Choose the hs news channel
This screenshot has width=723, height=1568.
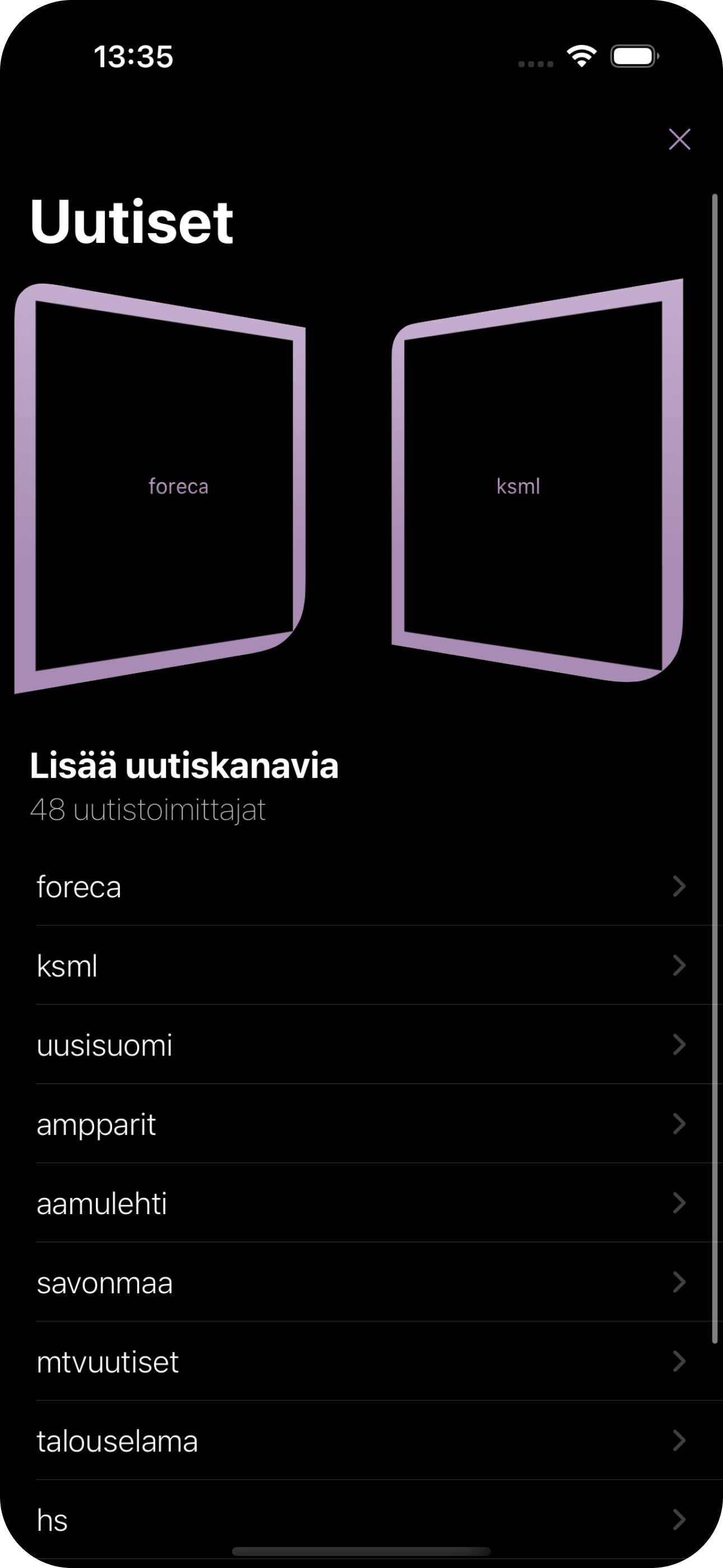pyautogui.click(x=361, y=1519)
